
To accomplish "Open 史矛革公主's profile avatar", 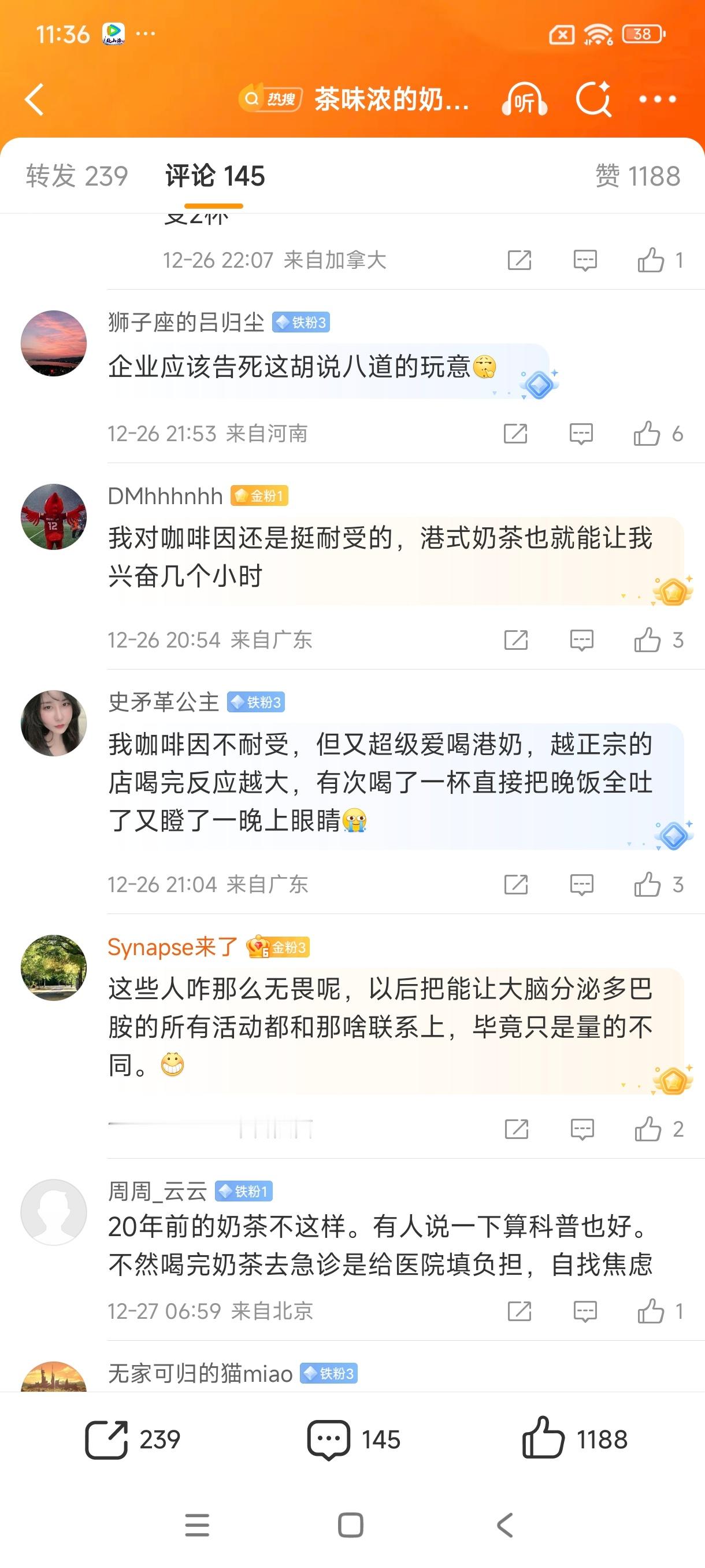I will 54,724.
